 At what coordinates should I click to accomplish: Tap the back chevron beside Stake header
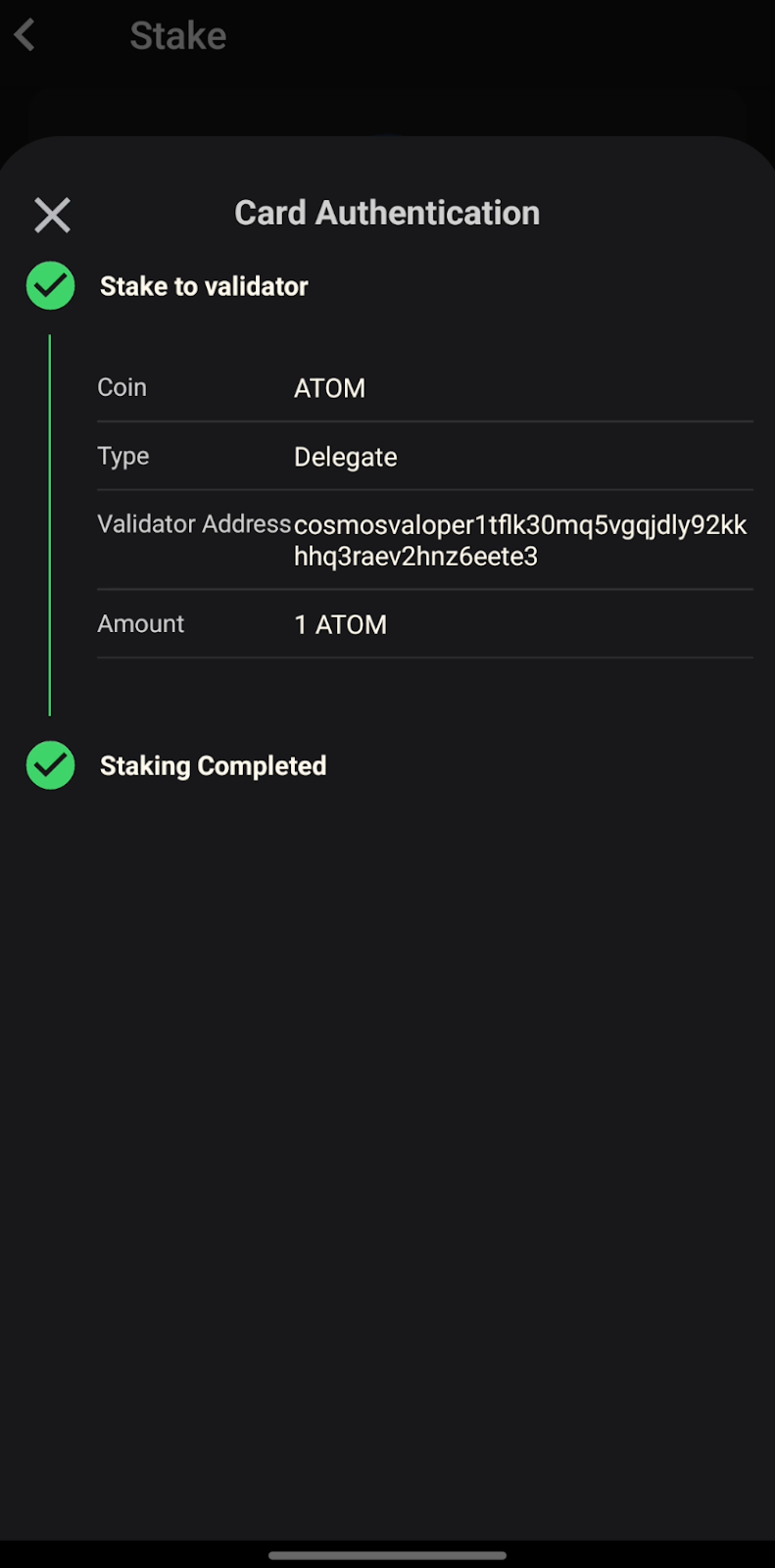click(24, 34)
